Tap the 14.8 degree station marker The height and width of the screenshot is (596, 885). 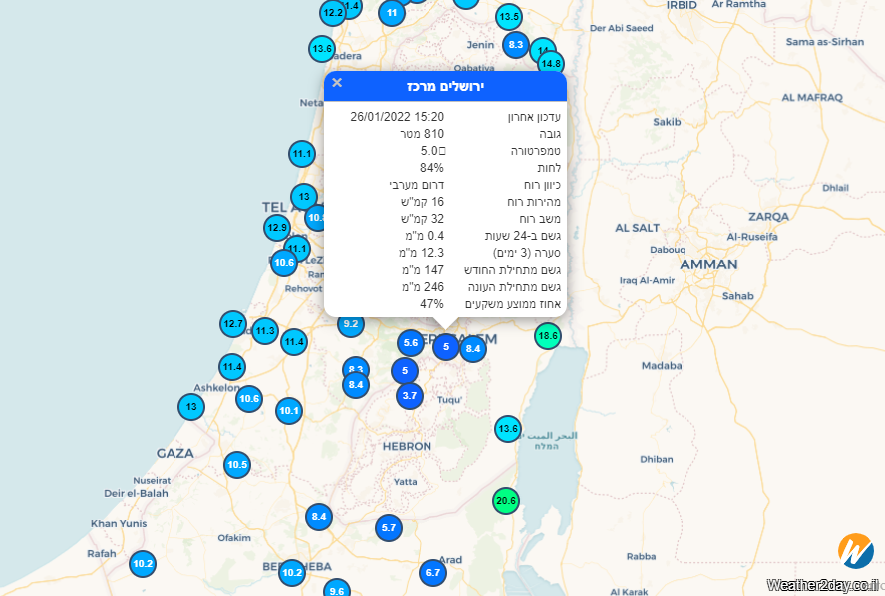point(551,64)
